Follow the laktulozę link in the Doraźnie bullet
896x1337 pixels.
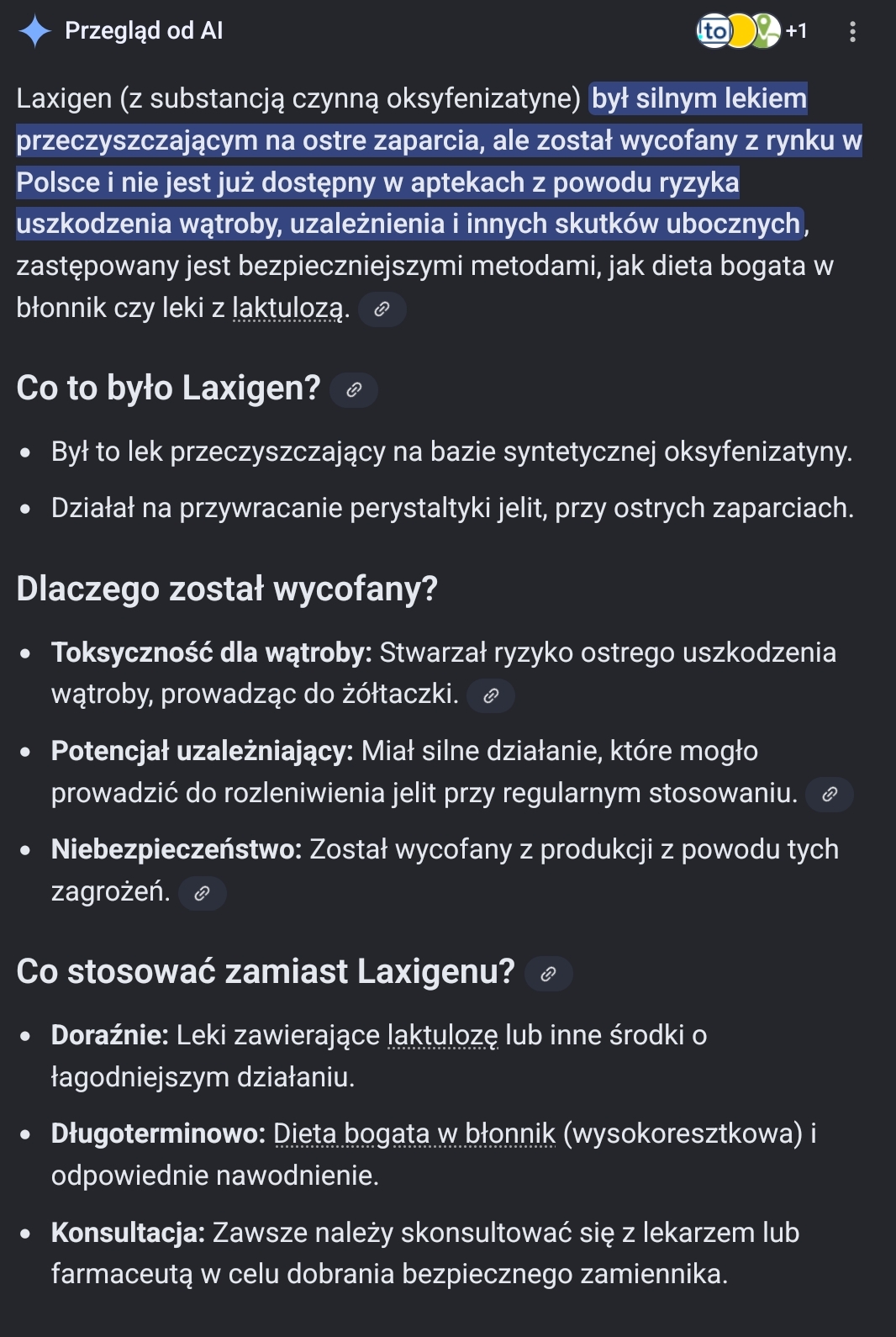[x=442, y=1035]
